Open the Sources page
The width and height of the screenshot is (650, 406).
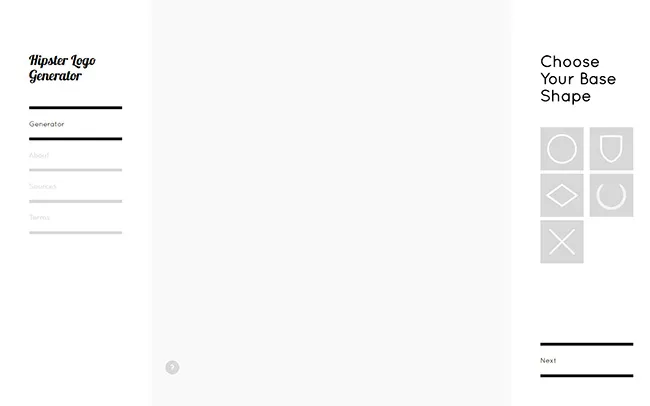[43, 186]
